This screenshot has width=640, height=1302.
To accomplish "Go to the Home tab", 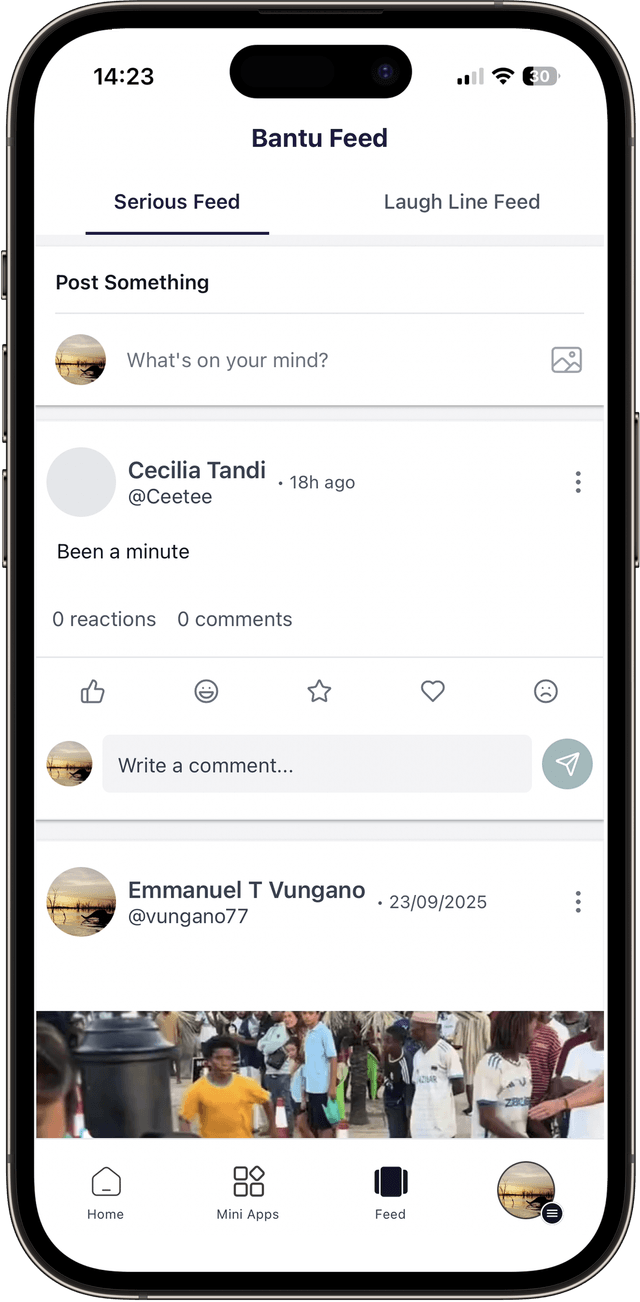I will tap(105, 1193).
